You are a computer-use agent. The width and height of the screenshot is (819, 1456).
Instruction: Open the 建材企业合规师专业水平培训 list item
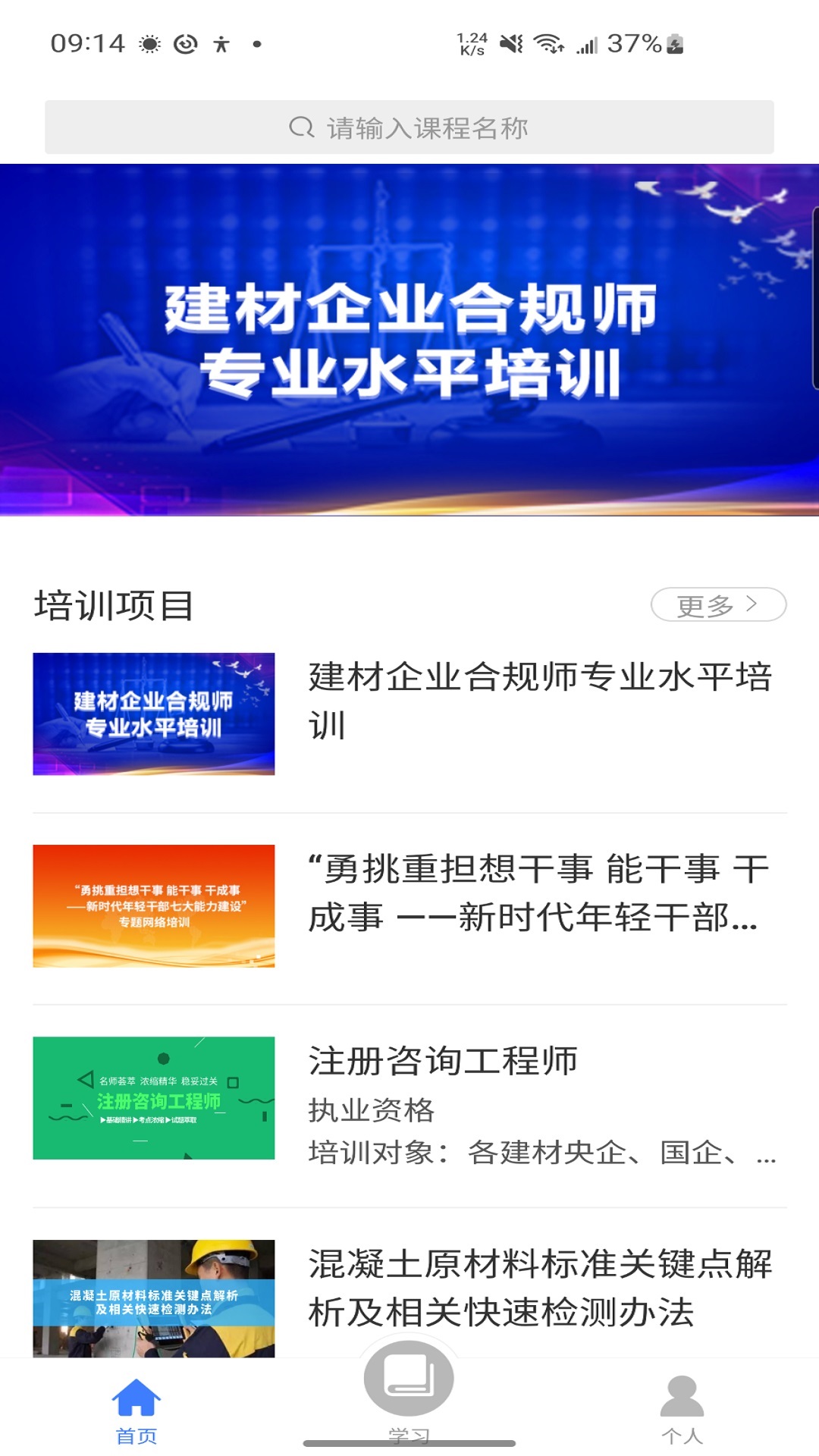(x=409, y=714)
